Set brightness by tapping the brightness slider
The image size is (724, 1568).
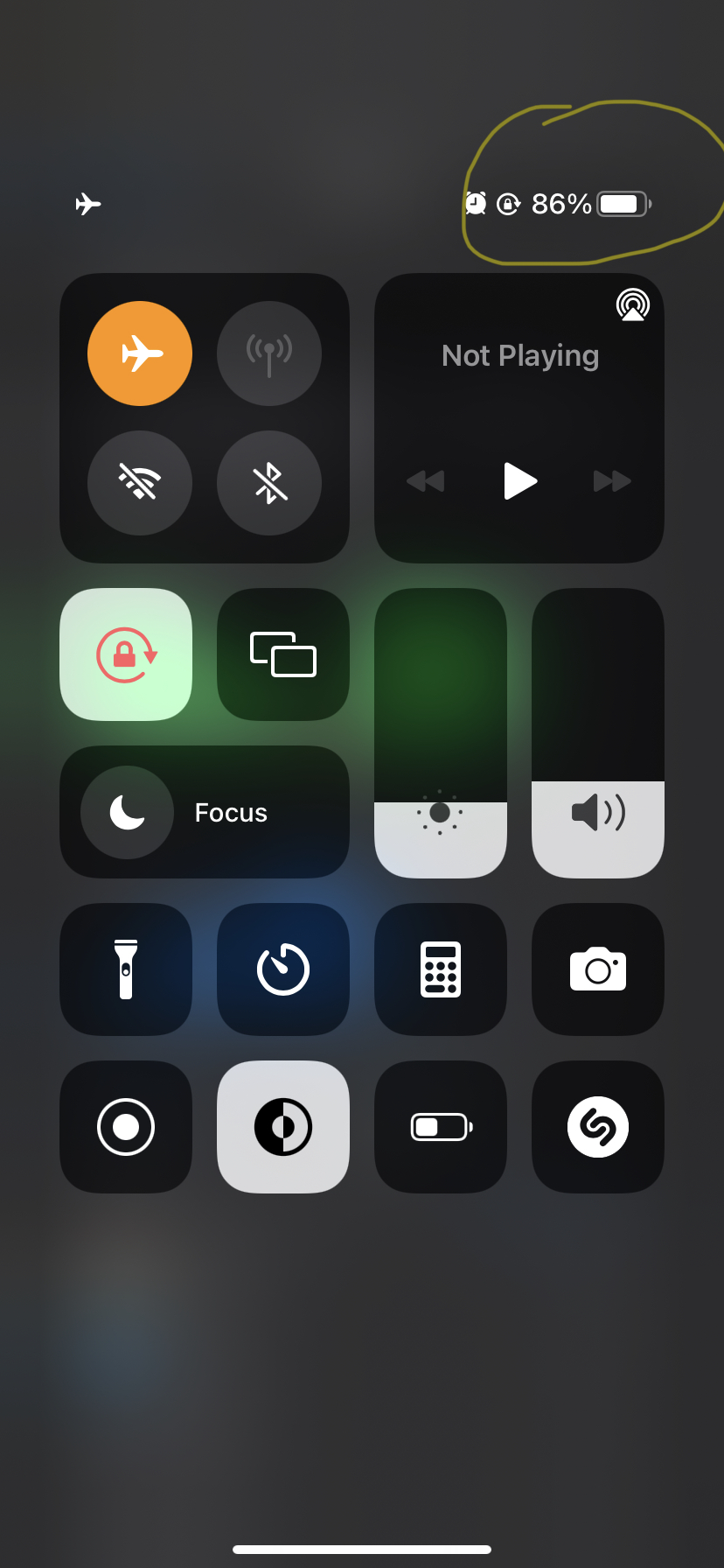tap(441, 733)
